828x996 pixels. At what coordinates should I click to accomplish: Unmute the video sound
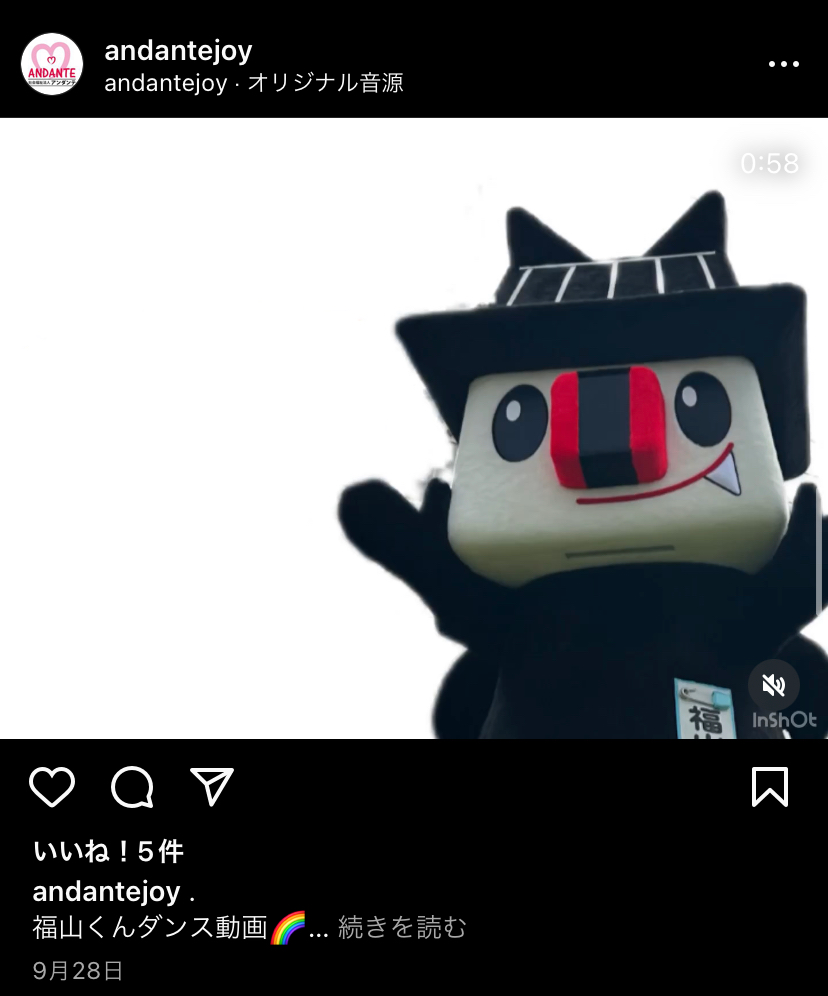[774, 685]
